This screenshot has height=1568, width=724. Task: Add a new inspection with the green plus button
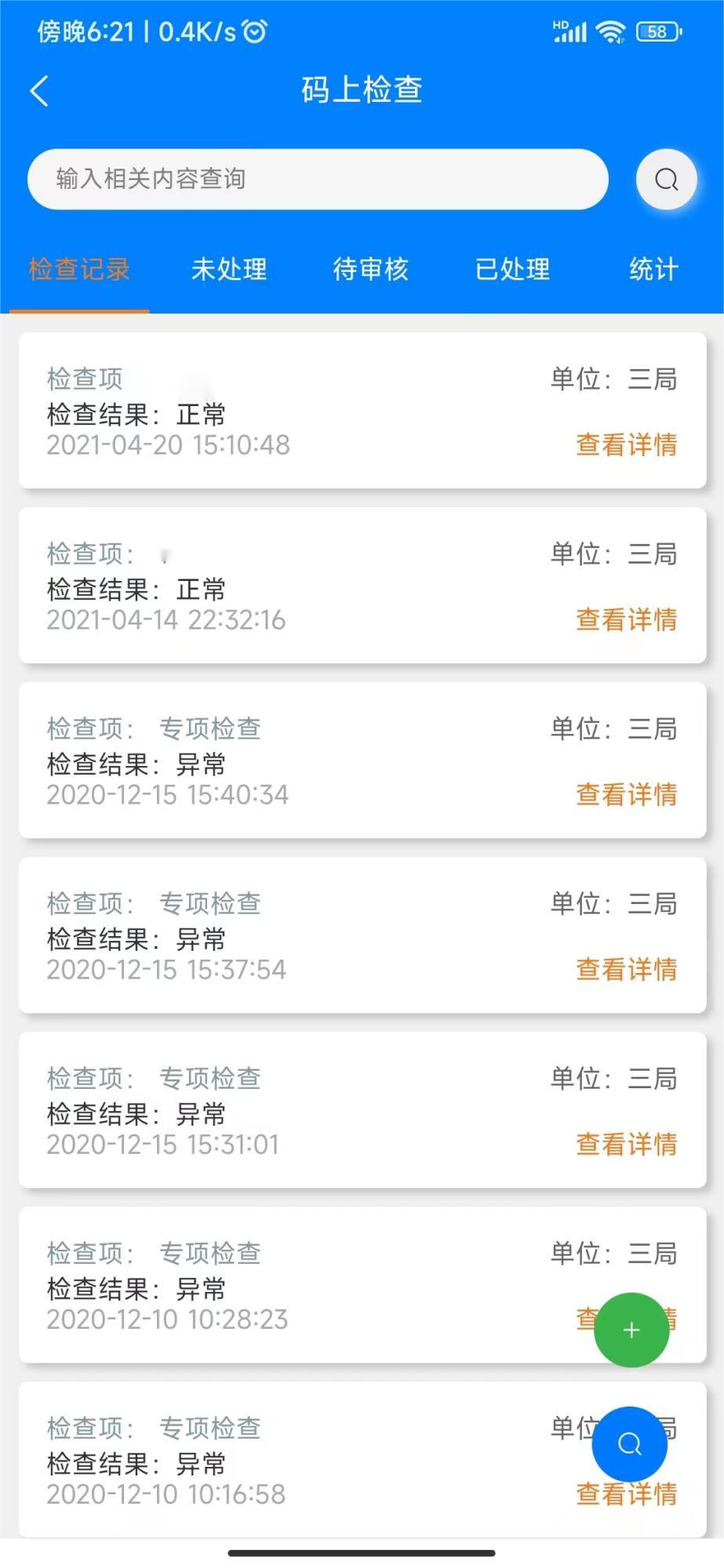[631, 1330]
